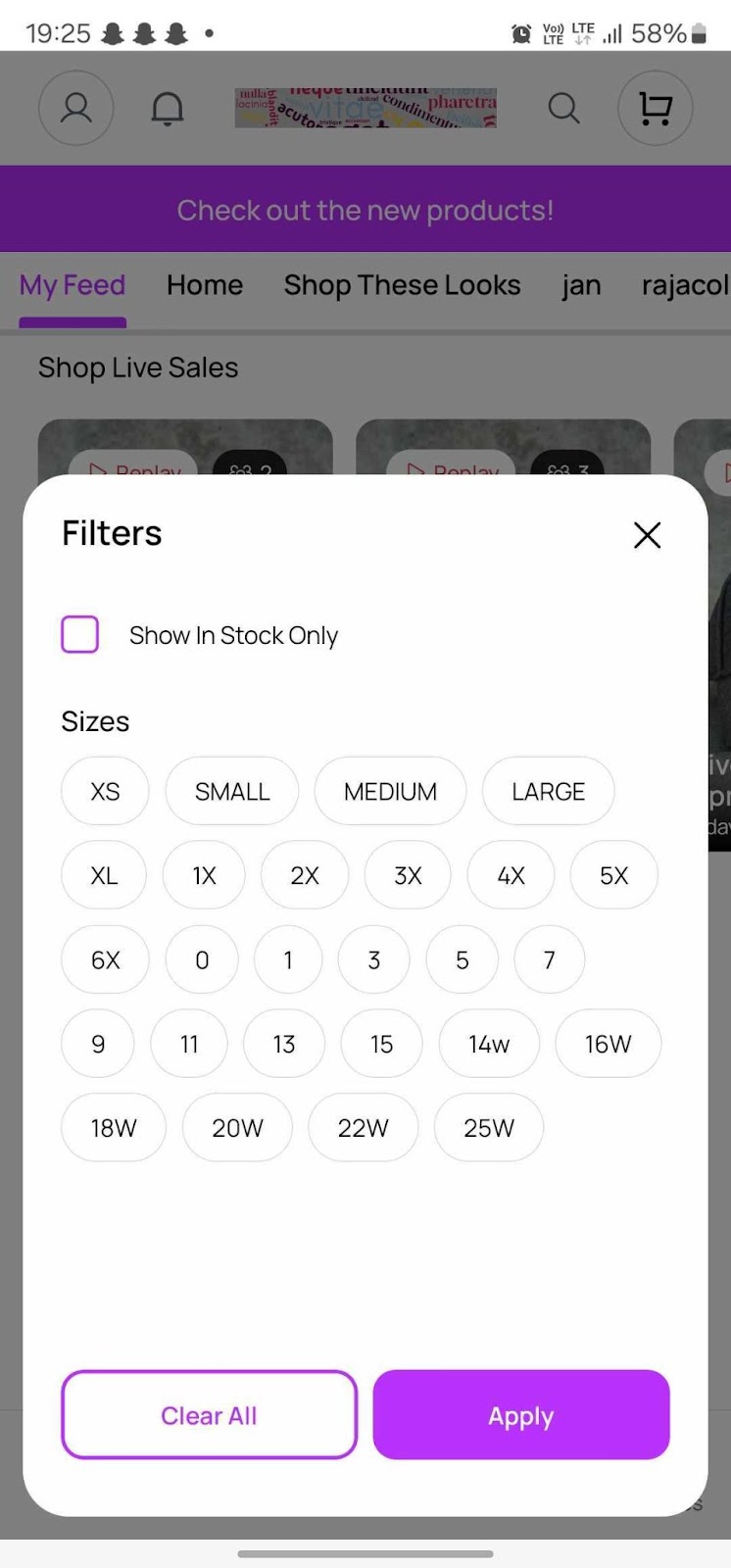Close the Filters dialog

tap(647, 535)
